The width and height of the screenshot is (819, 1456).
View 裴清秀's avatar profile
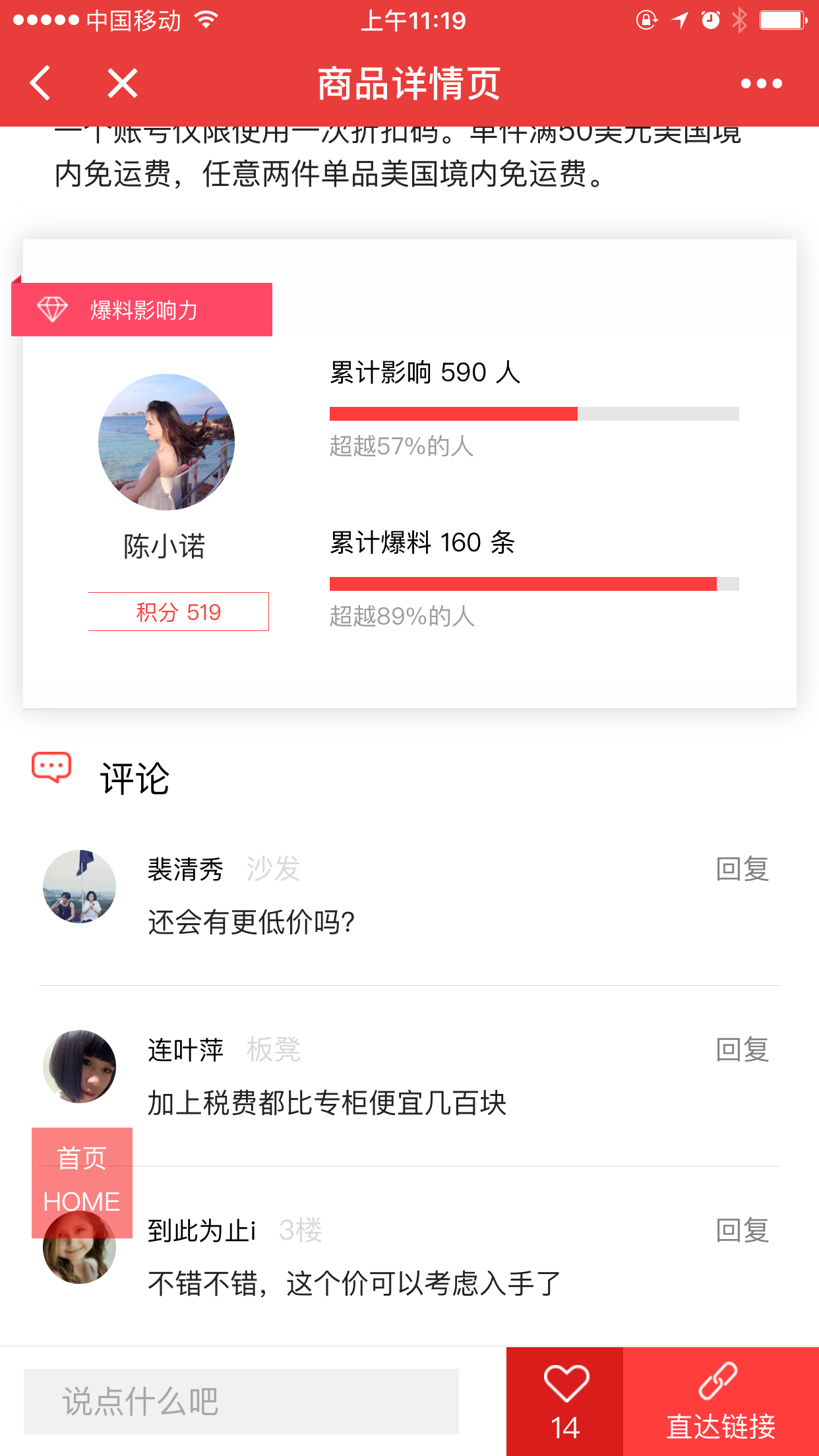[79, 886]
